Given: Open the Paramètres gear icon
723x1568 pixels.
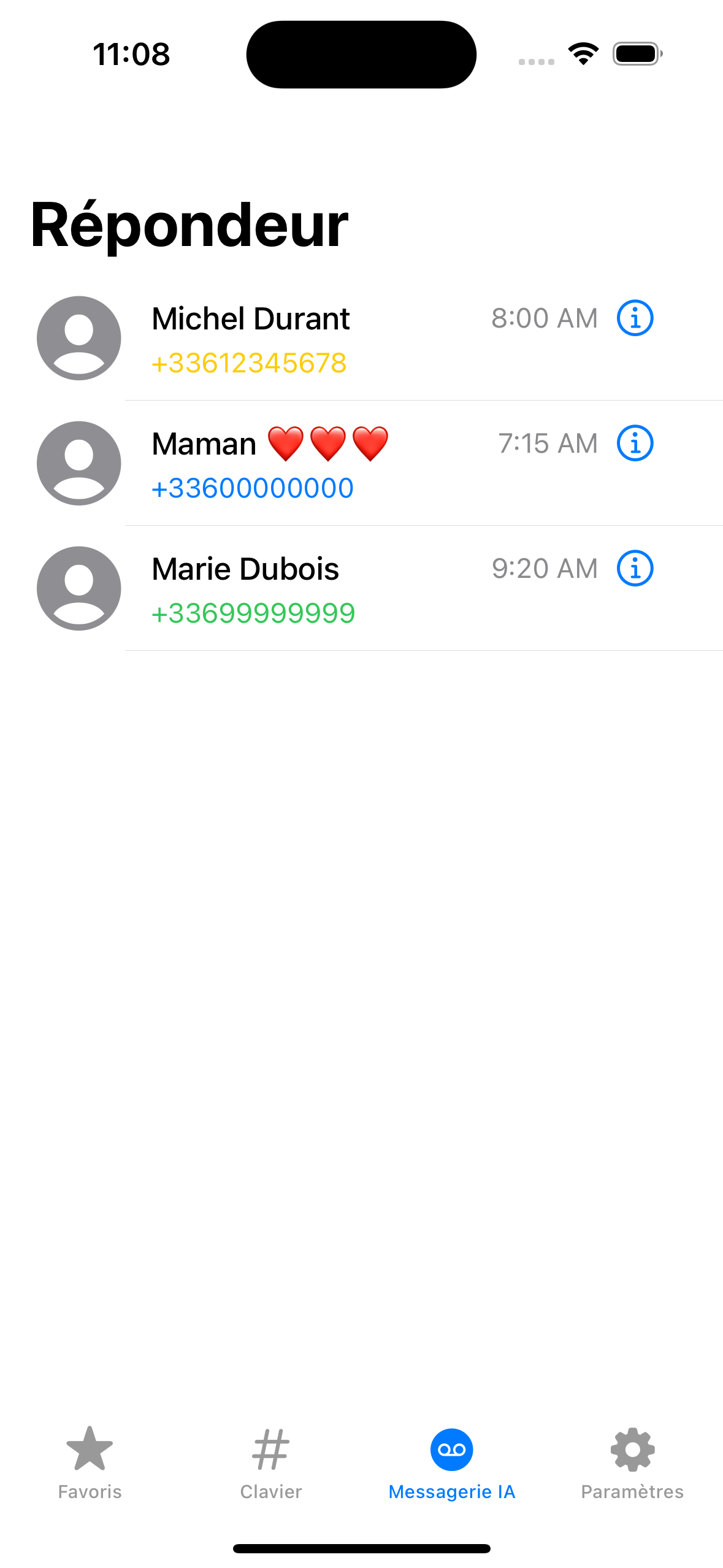Looking at the screenshot, I should pos(632,1450).
